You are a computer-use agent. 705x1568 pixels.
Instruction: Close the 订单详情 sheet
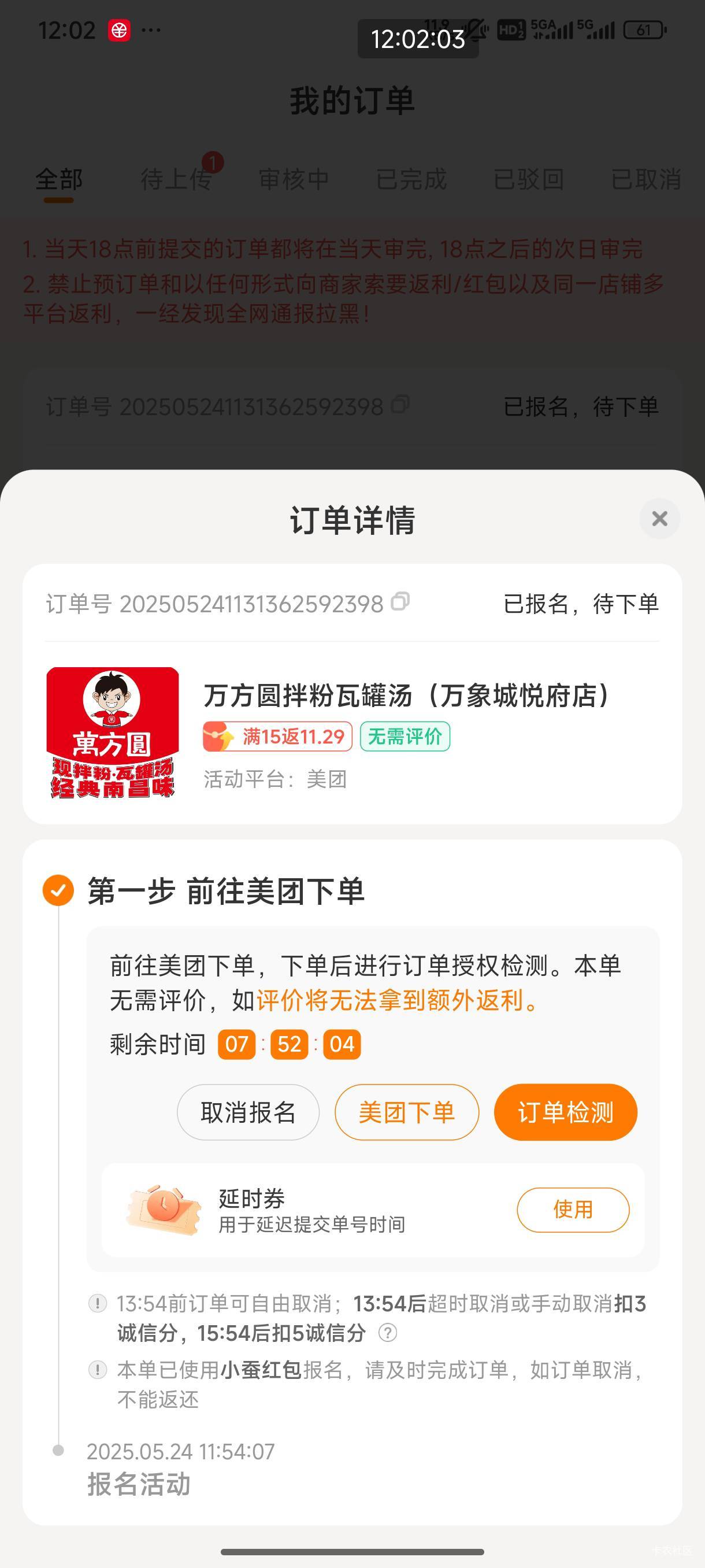pos(659,519)
